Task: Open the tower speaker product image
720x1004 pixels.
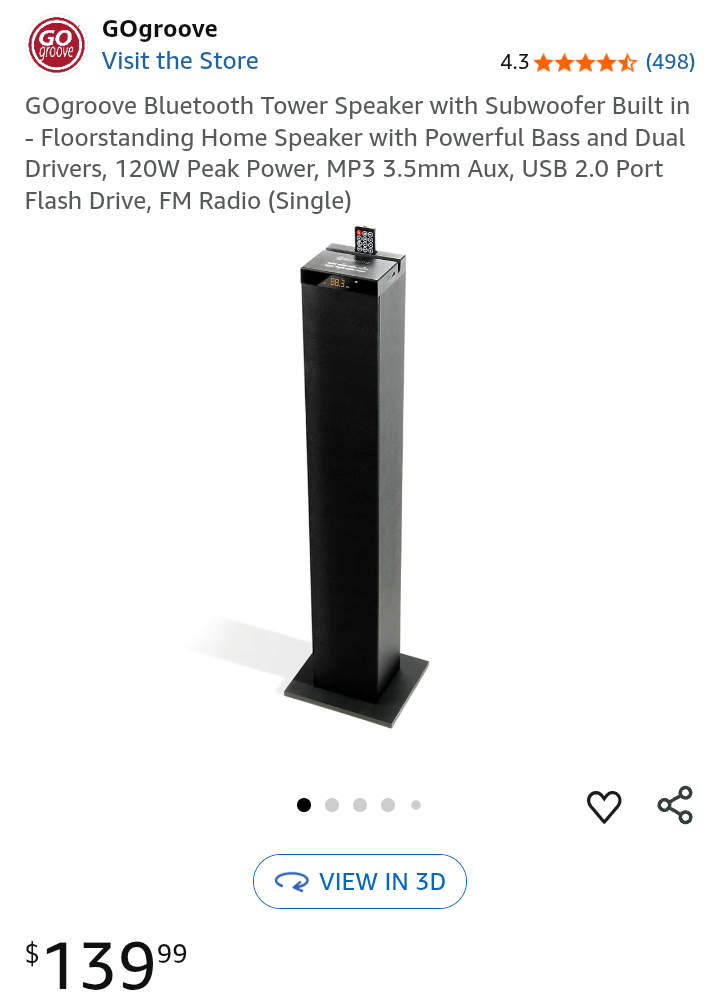Action: click(355, 480)
